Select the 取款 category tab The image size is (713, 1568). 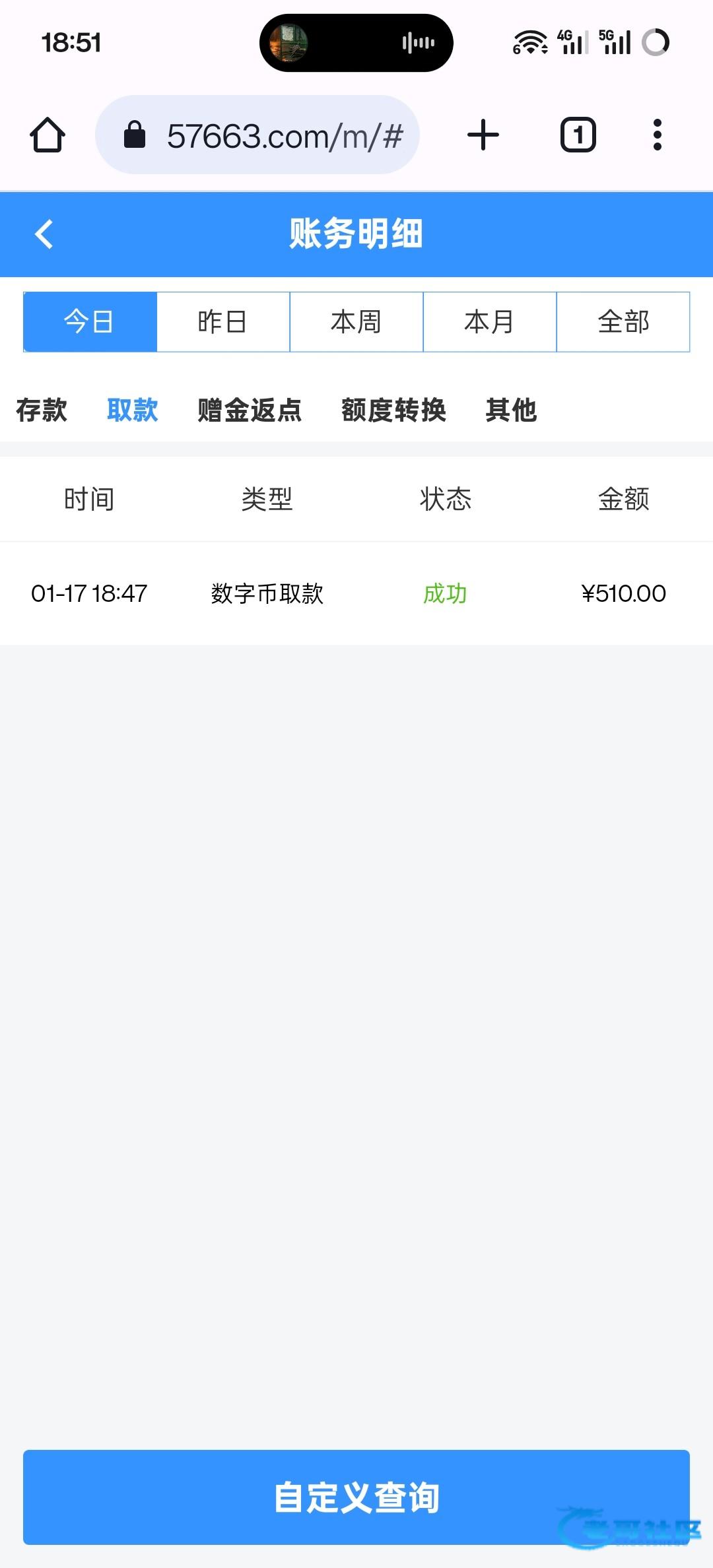point(132,410)
